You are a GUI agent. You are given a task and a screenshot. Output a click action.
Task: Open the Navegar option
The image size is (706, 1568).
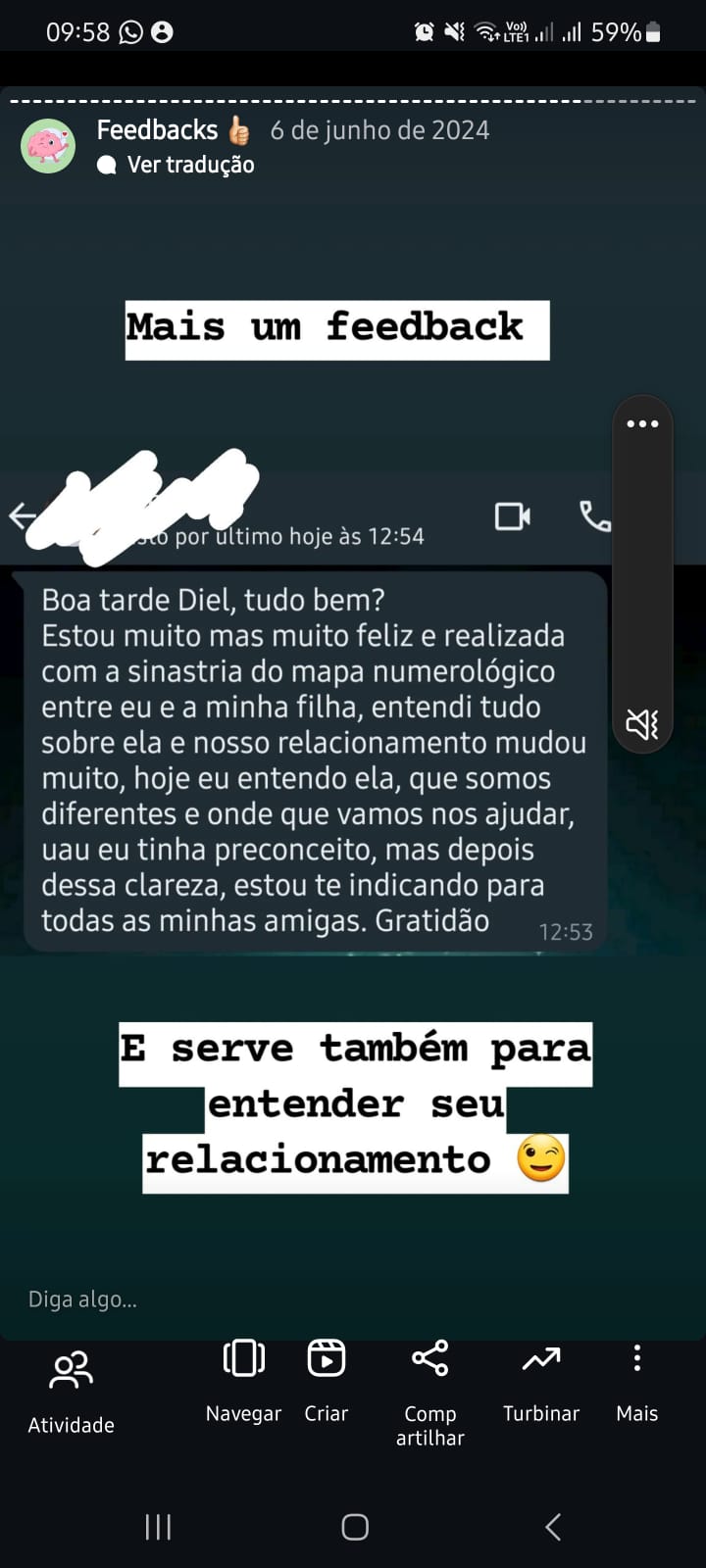pyautogui.click(x=243, y=1380)
